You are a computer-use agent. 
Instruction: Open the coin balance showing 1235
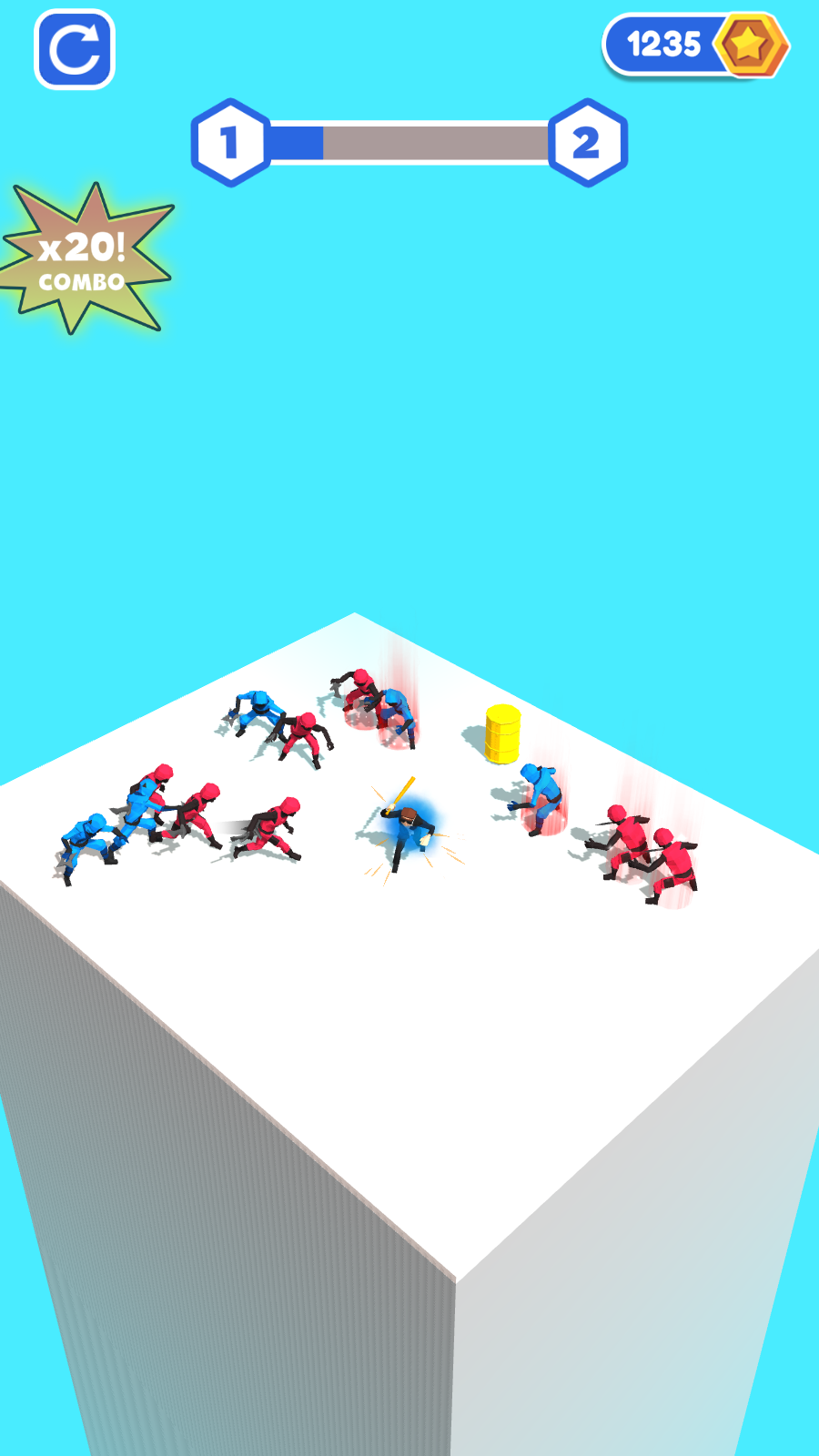point(694,45)
